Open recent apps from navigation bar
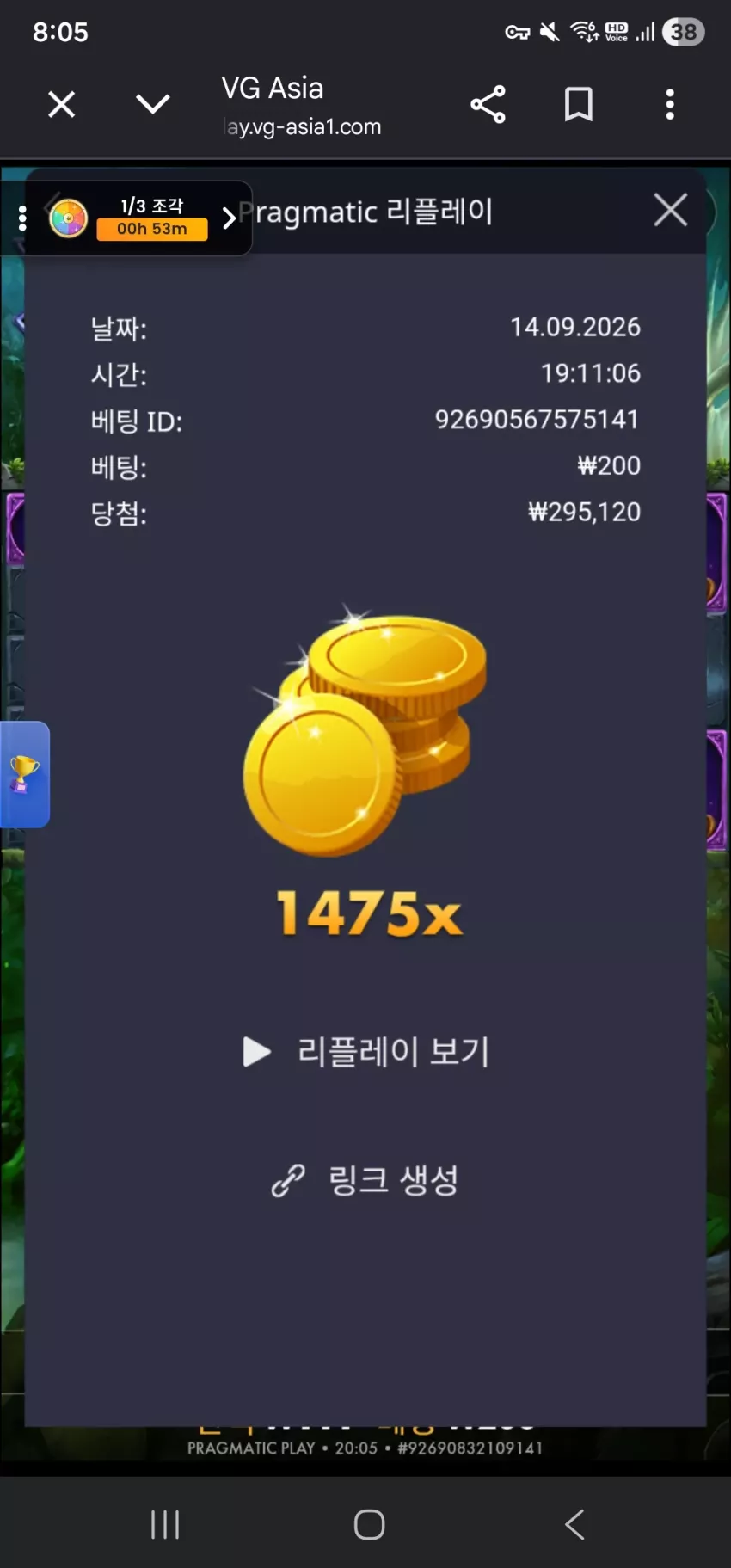The image size is (731, 1568). coord(164,1524)
